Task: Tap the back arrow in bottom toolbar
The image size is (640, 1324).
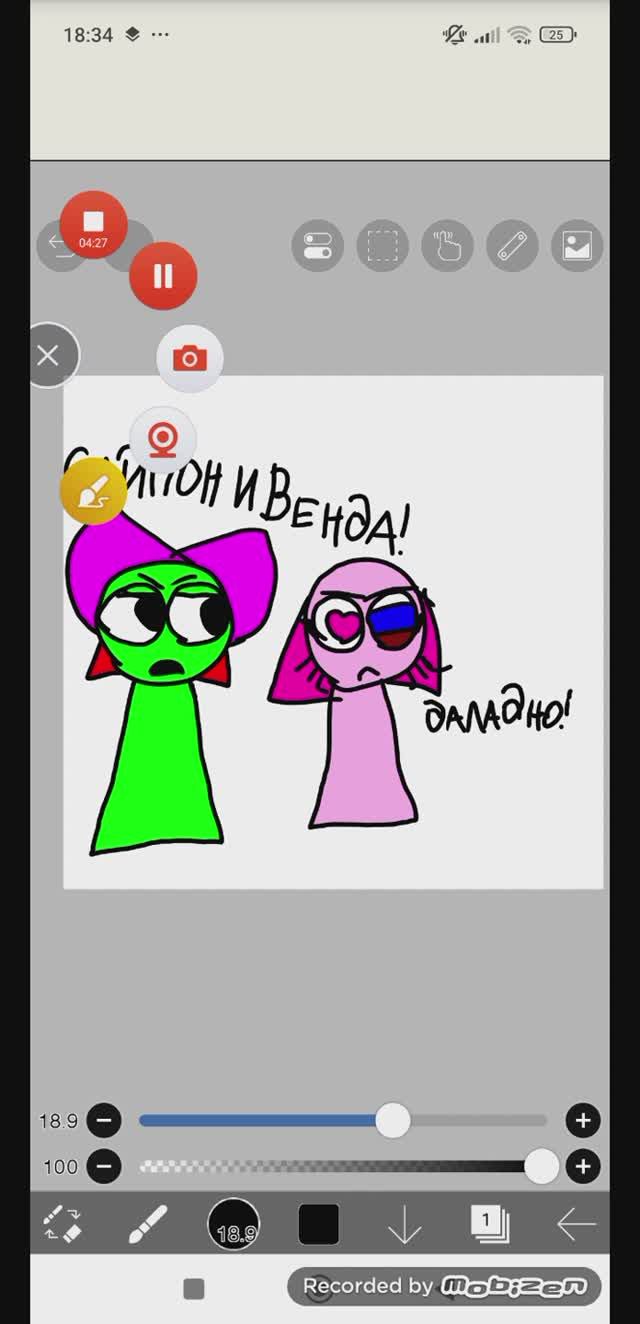Action: (576, 1224)
